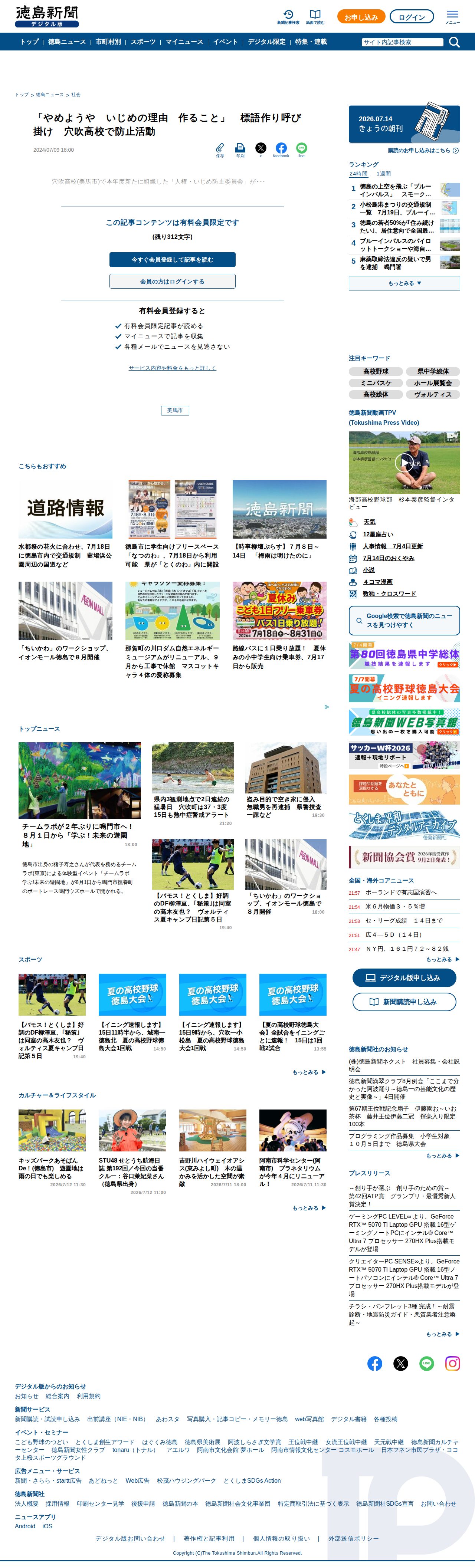
Task: Tap 会員の方はログインする button
Action: pyautogui.click(x=172, y=282)
